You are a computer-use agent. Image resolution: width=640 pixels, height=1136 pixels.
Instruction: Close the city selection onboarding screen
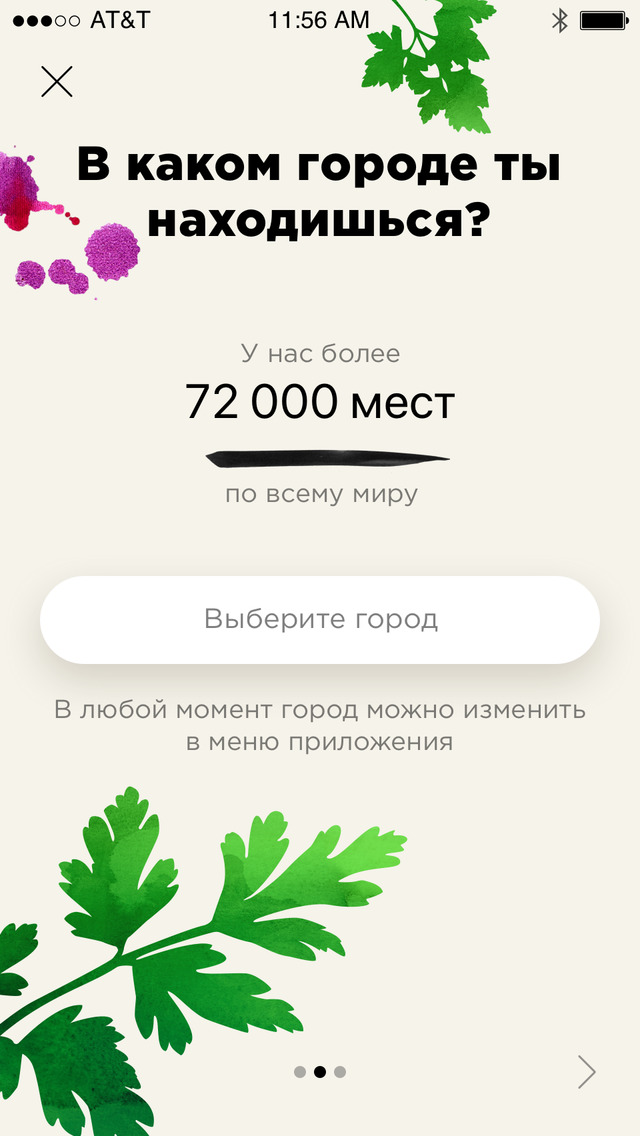[x=57, y=81]
